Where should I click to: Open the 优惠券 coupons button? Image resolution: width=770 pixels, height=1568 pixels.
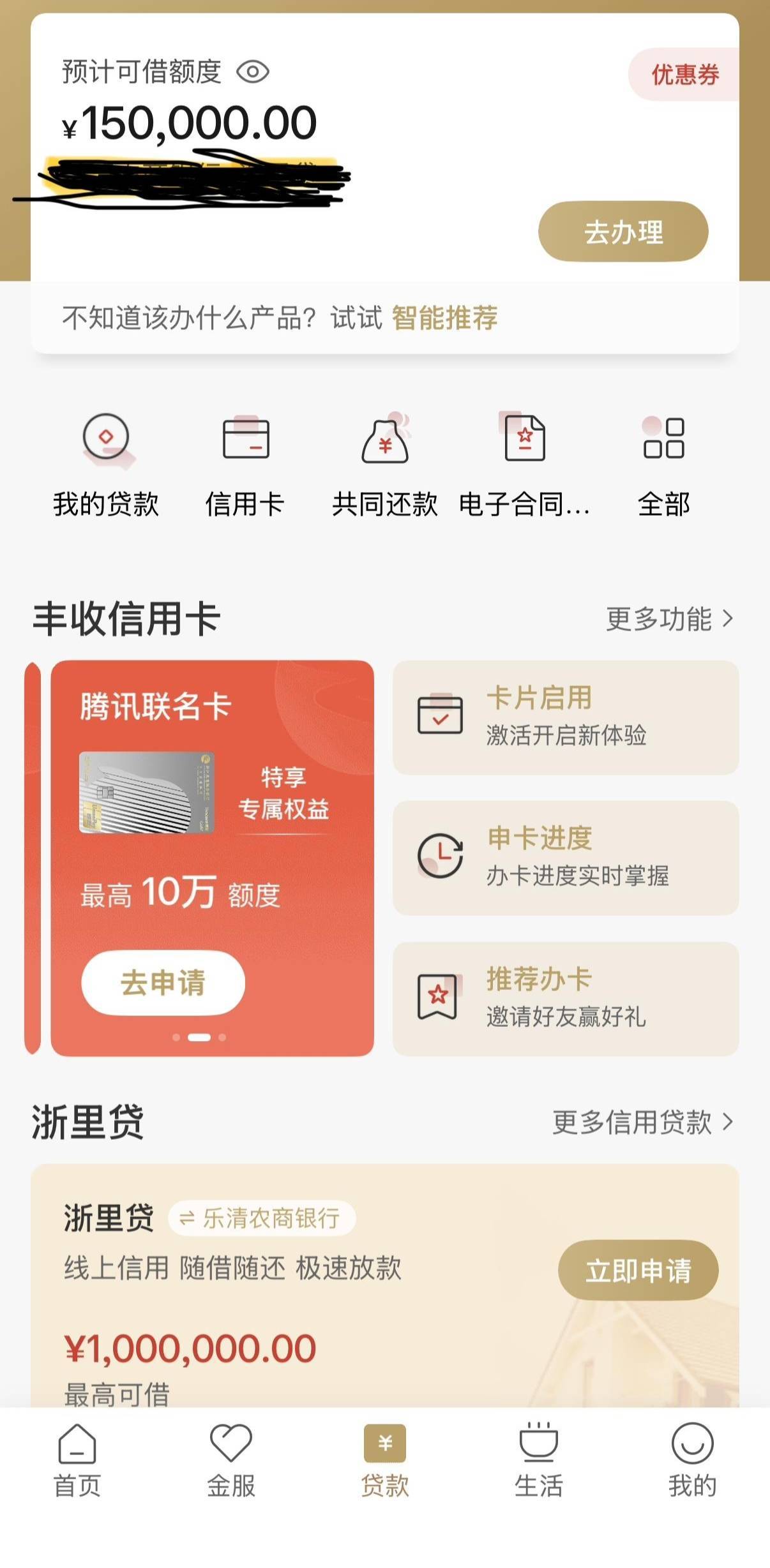pyautogui.click(x=684, y=75)
